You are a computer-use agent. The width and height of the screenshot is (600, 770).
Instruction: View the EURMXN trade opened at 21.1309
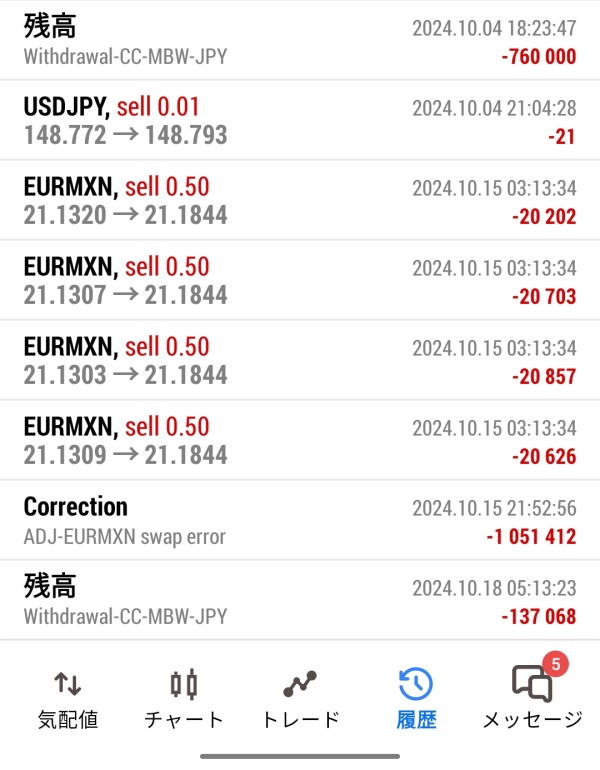300,440
